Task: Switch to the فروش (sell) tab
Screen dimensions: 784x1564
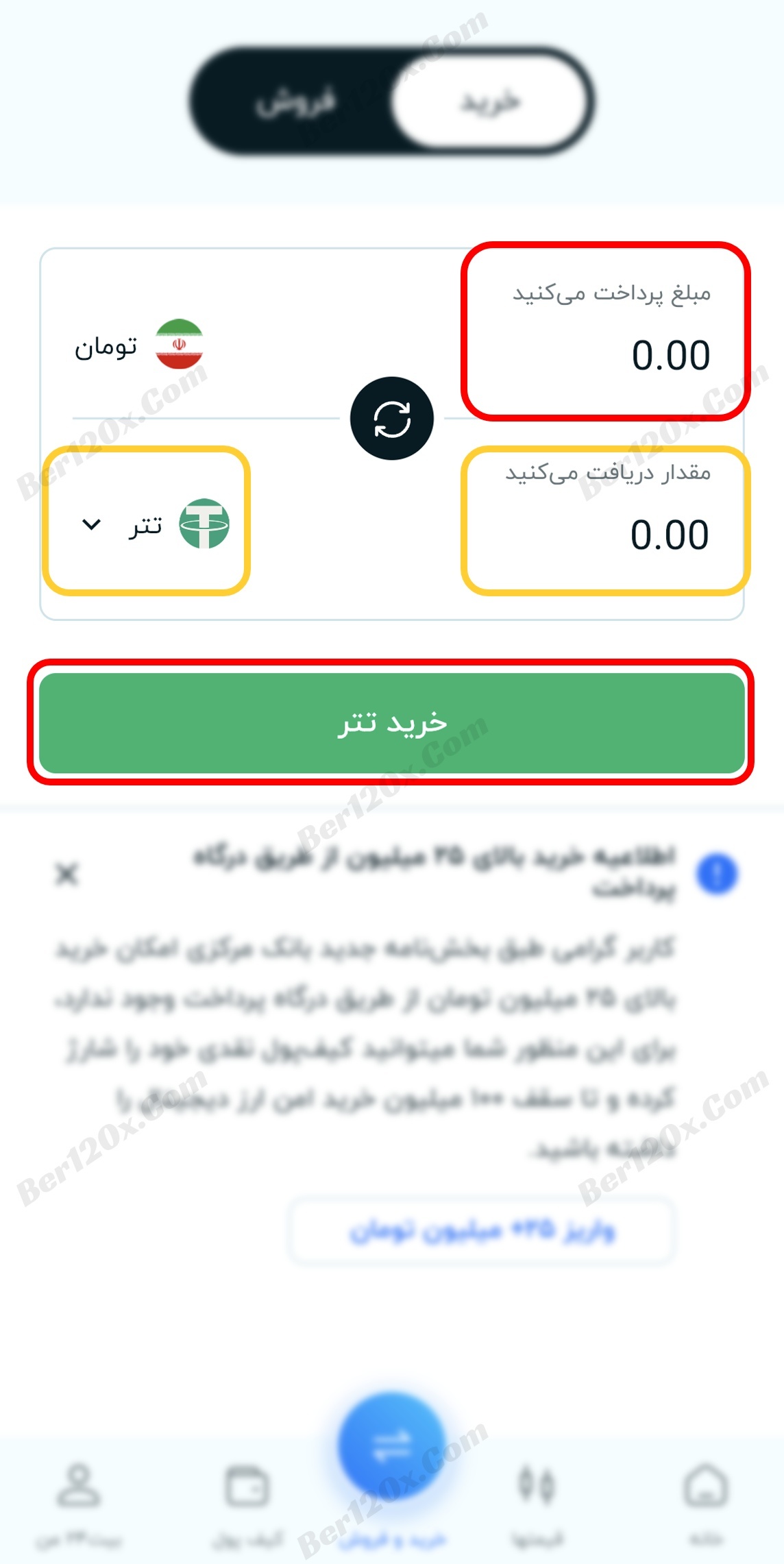Action: (x=296, y=101)
